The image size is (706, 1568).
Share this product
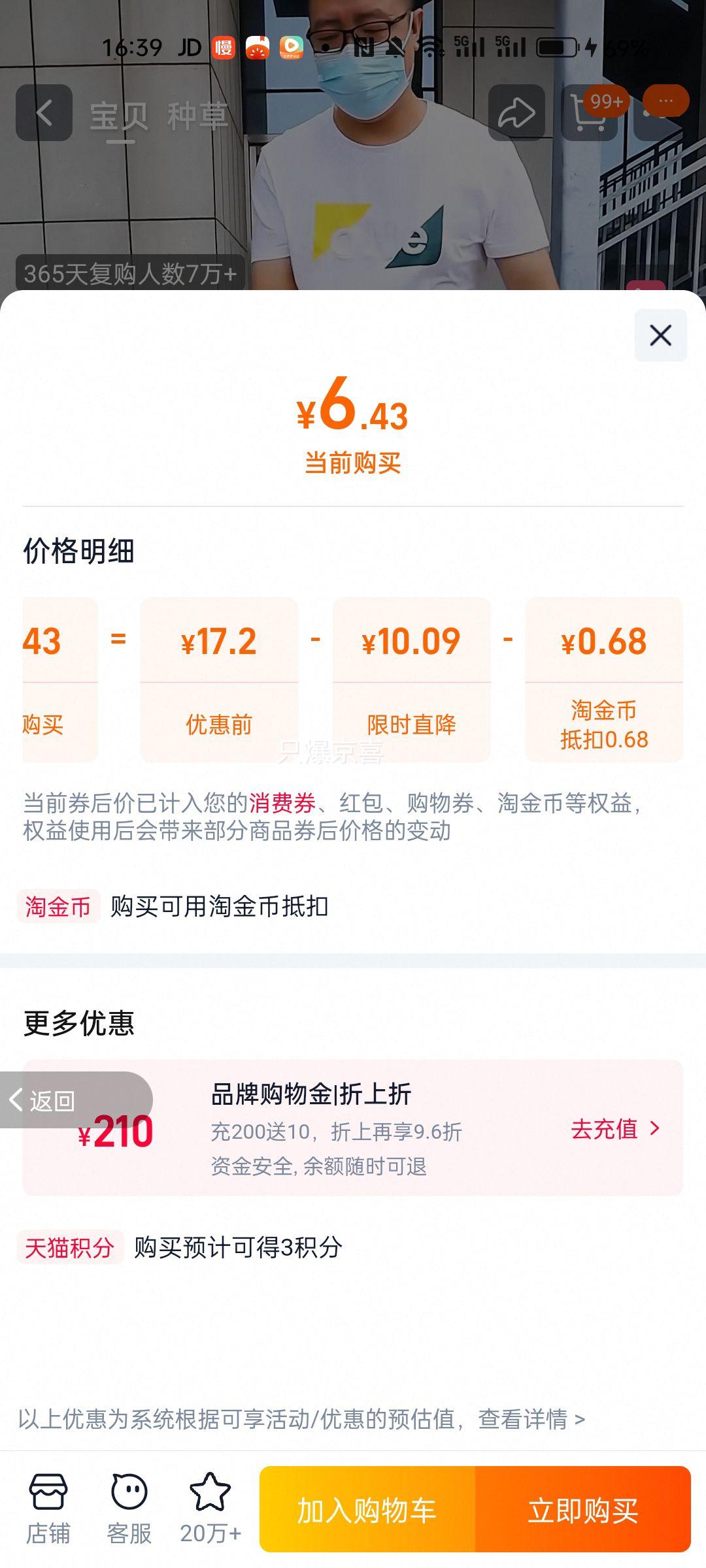[x=516, y=113]
